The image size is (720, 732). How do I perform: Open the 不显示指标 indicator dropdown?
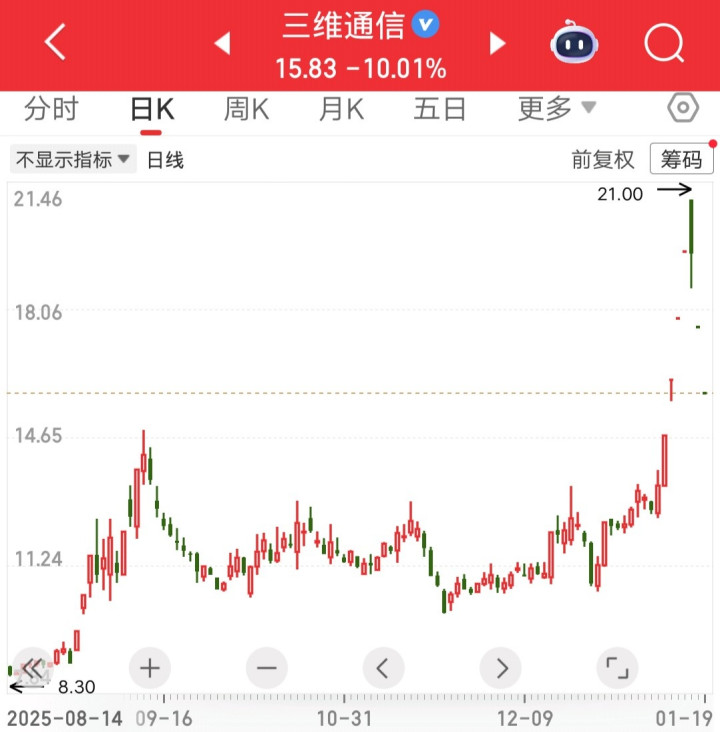(x=72, y=159)
